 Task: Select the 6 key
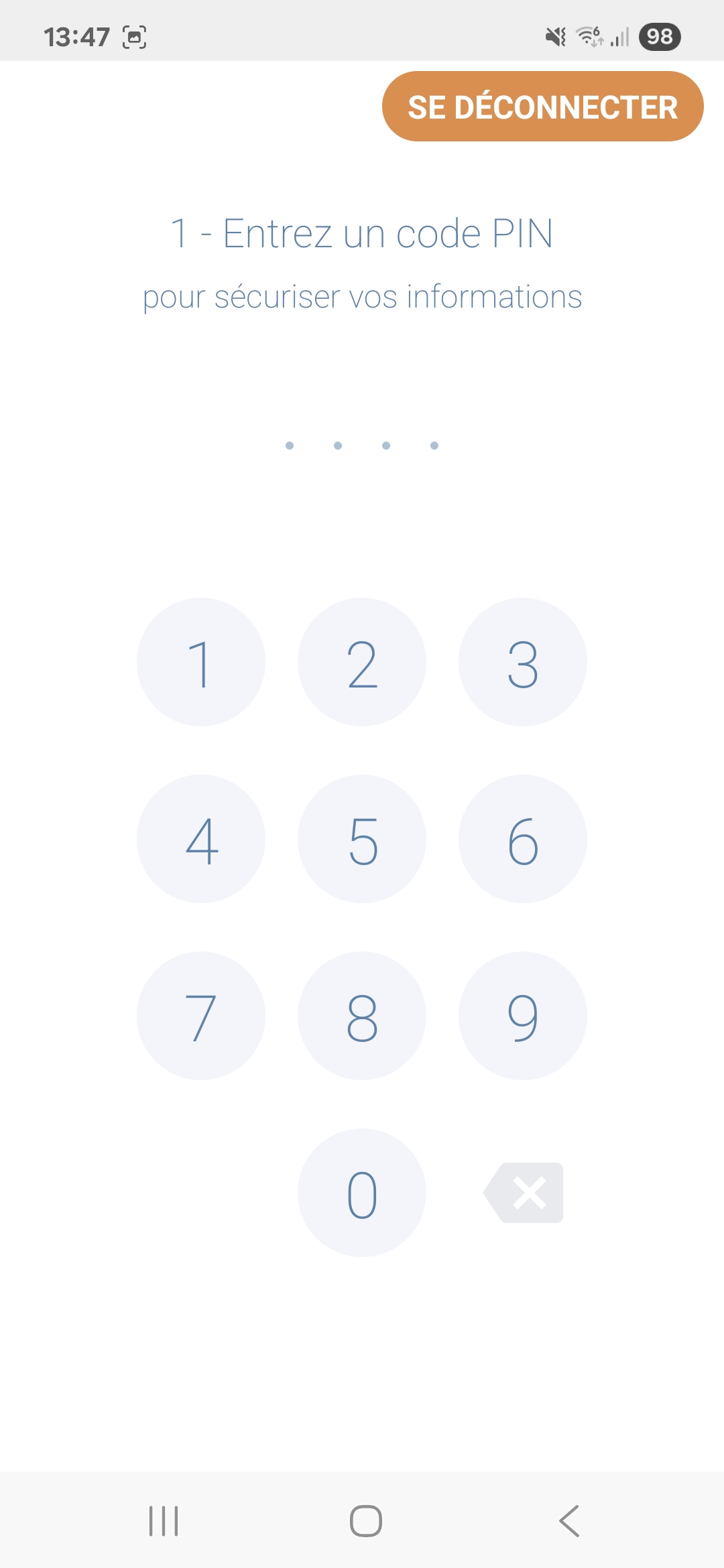click(523, 839)
